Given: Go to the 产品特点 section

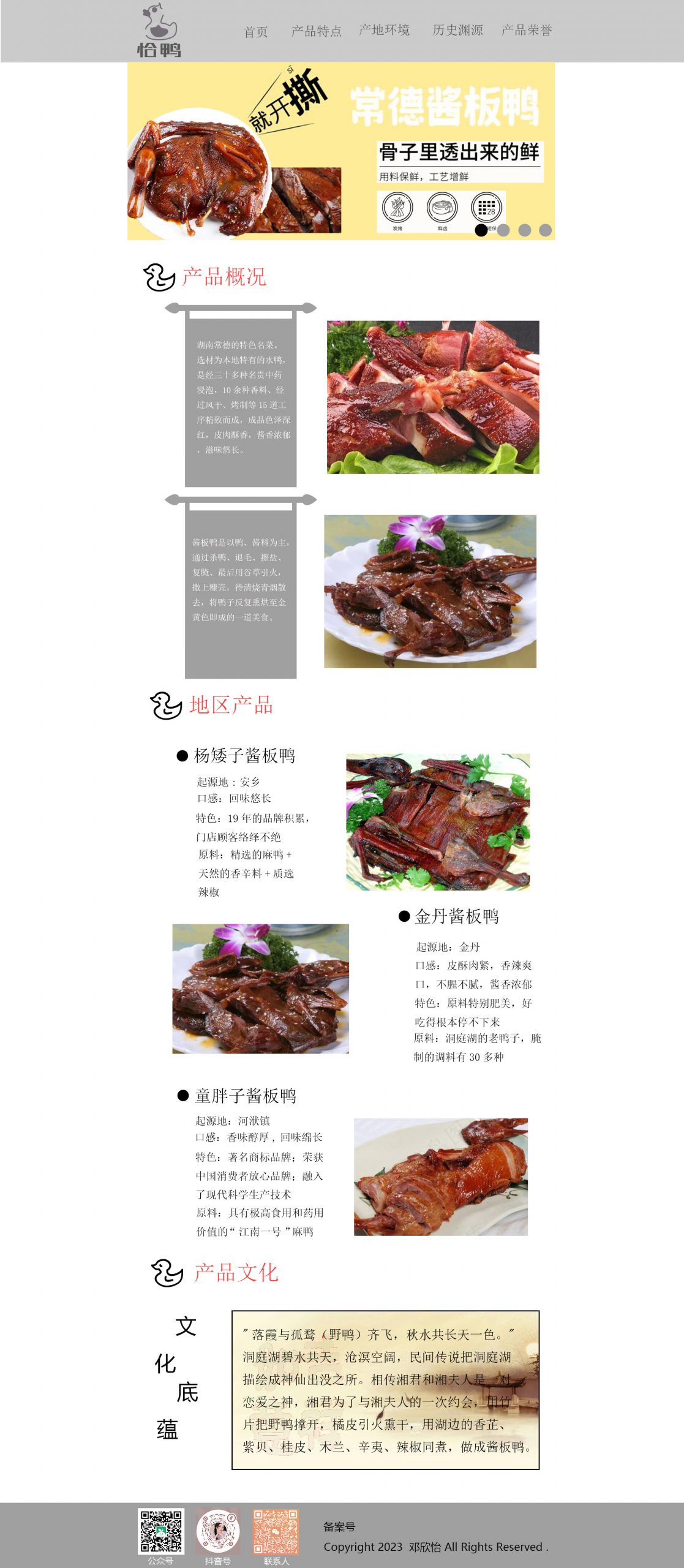Looking at the screenshot, I should point(316,31).
